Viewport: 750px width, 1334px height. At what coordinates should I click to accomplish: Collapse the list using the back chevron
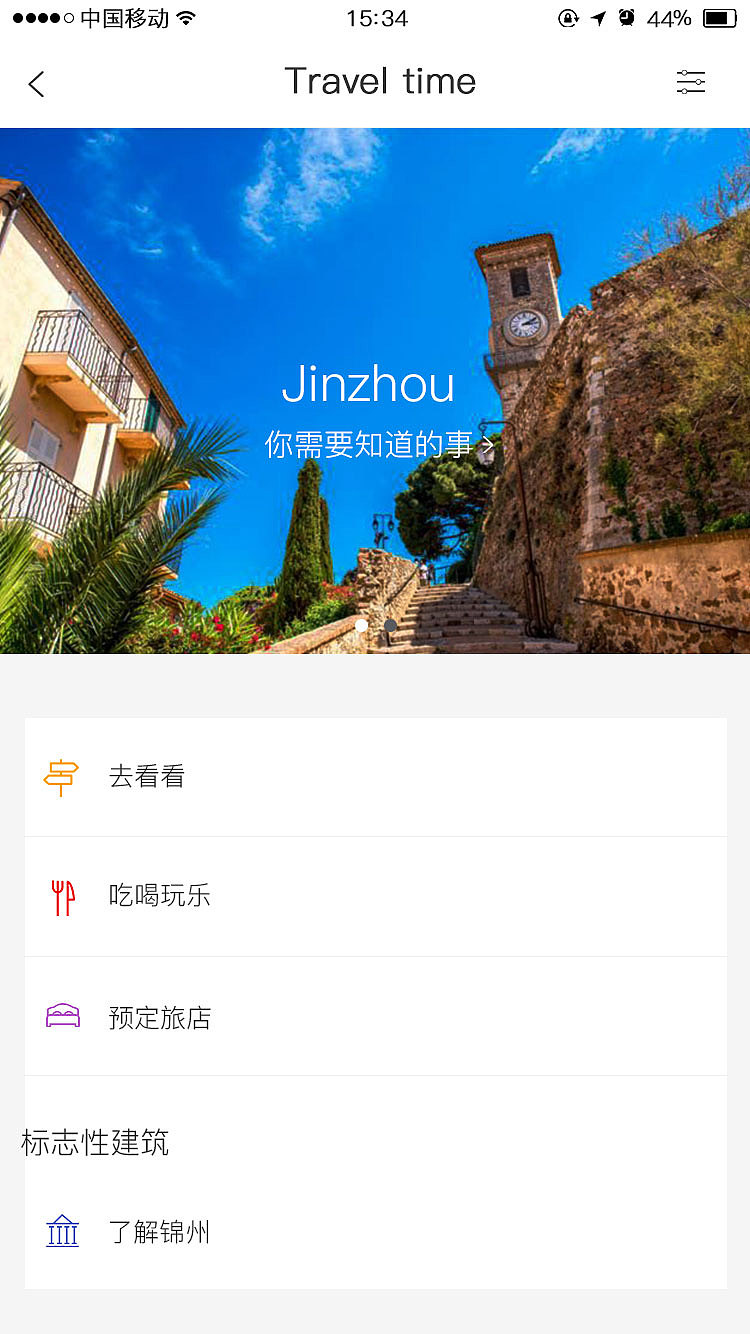(x=36, y=84)
